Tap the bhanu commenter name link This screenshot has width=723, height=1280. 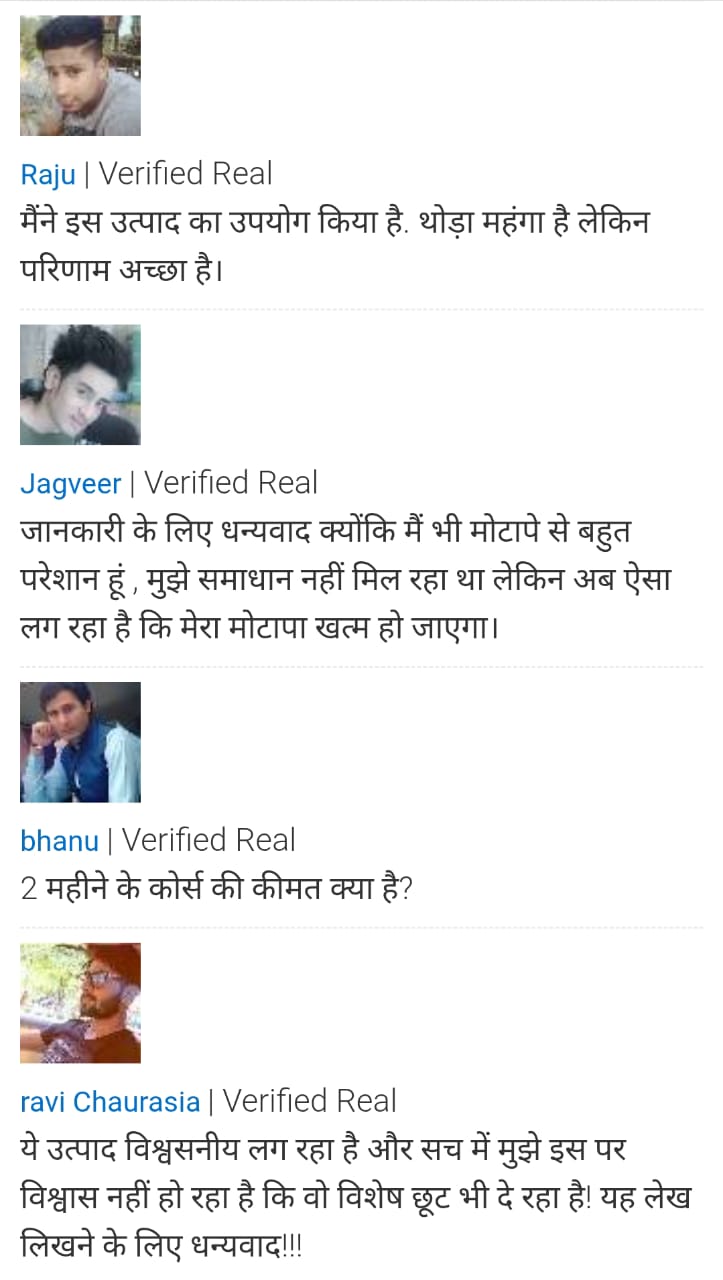pyautogui.click(x=59, y=841)
